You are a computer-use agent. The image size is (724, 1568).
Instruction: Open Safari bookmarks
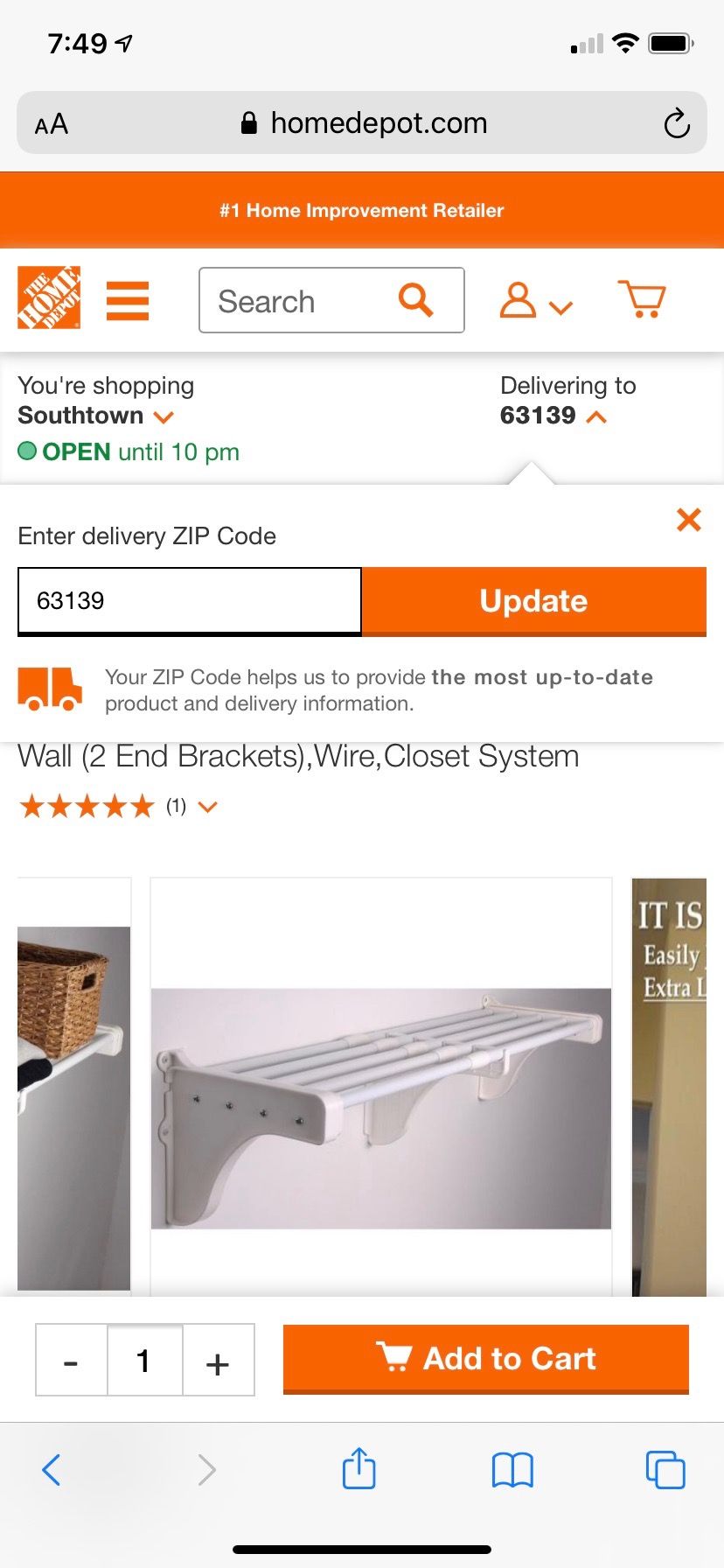click(x=512, y=1469)
